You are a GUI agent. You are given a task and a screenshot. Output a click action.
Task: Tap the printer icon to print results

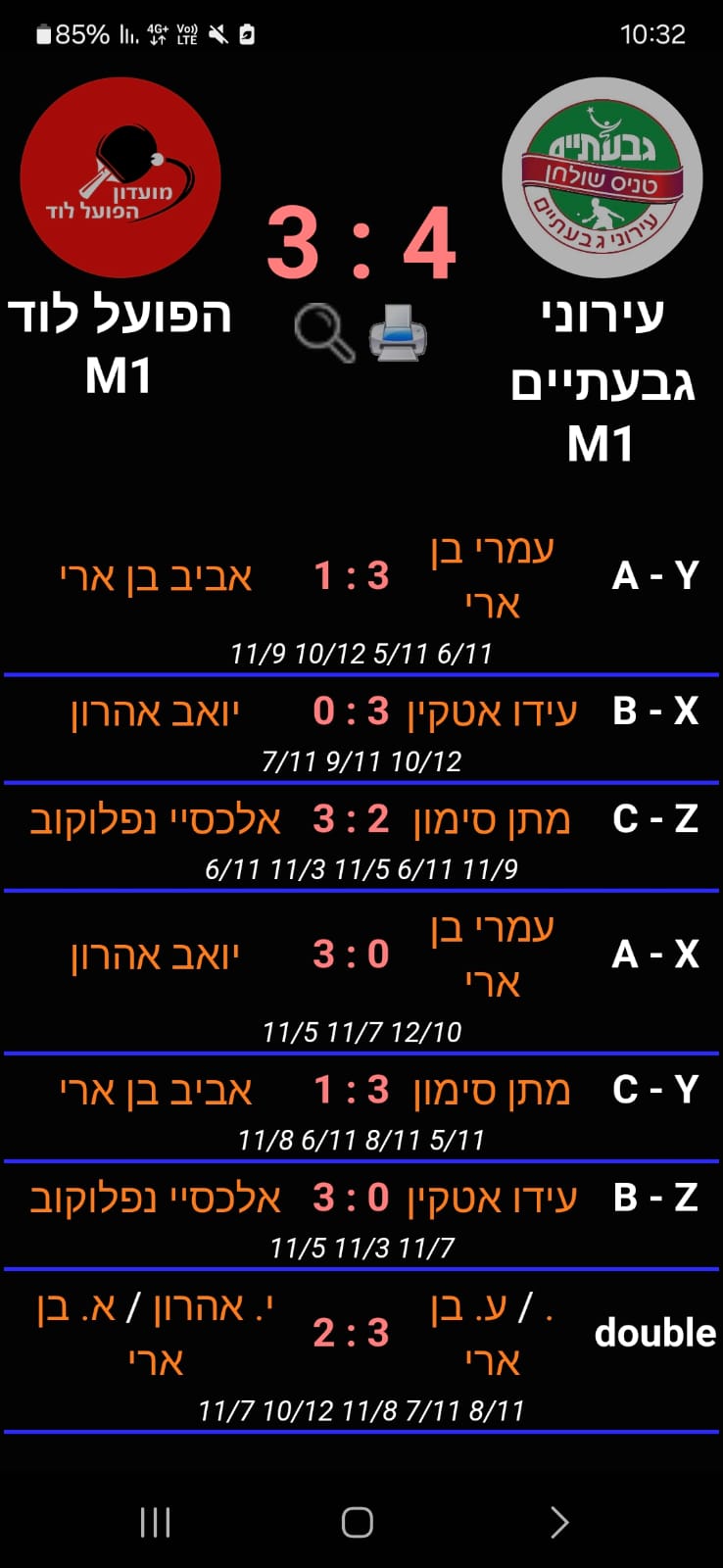coord(398,333)
